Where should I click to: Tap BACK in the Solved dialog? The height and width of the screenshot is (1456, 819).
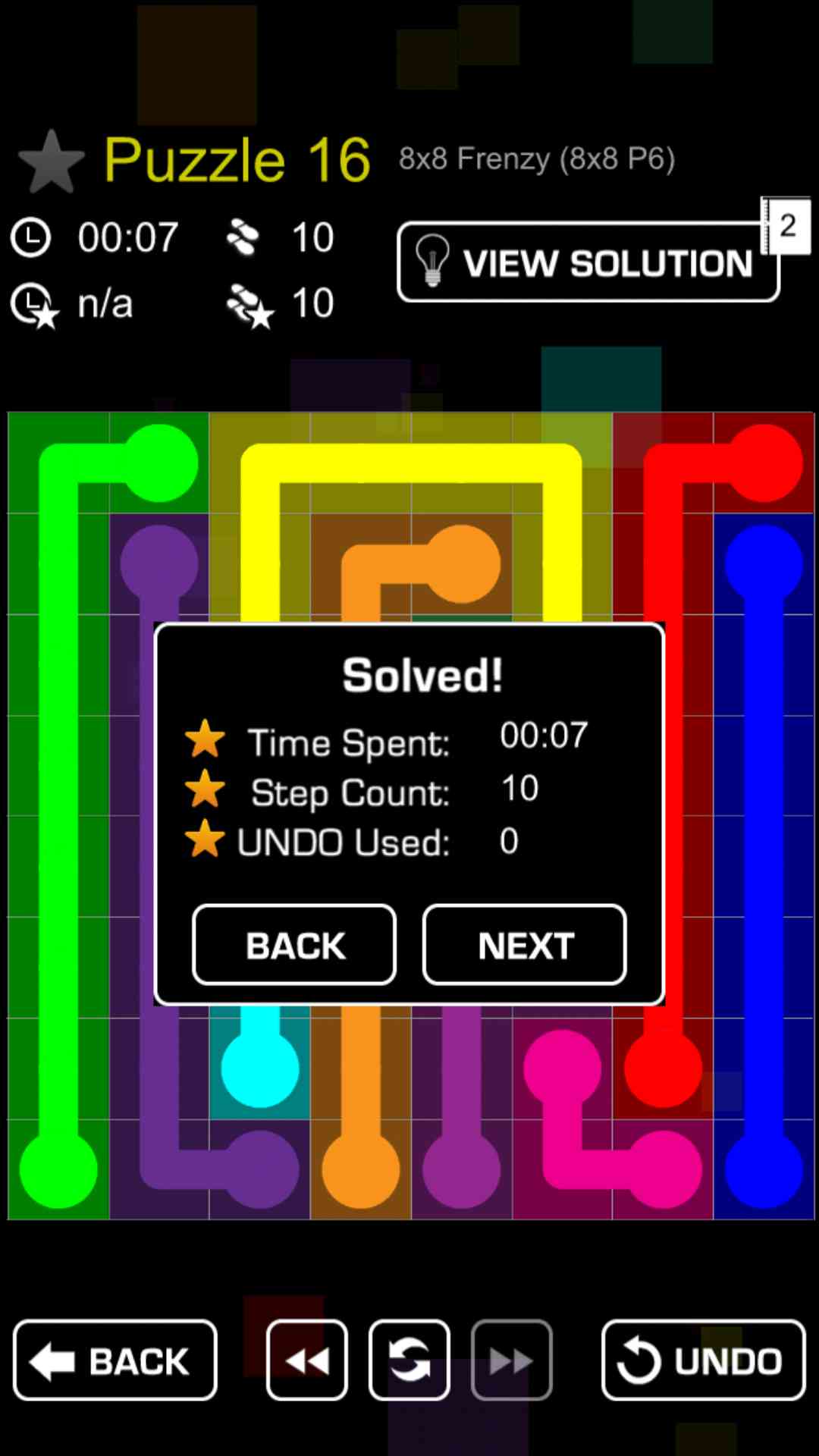294,945
